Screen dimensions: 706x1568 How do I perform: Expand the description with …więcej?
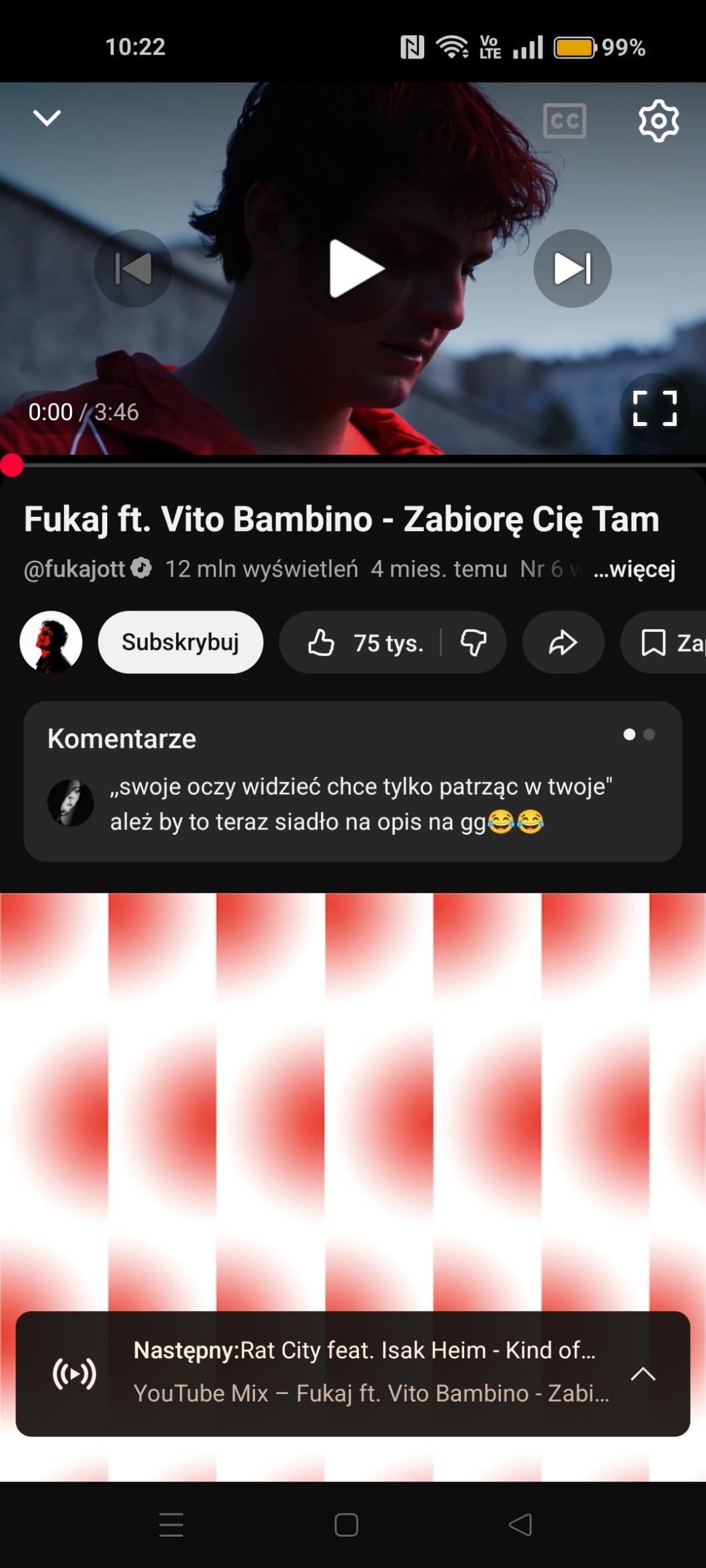(x=634, y=569)
